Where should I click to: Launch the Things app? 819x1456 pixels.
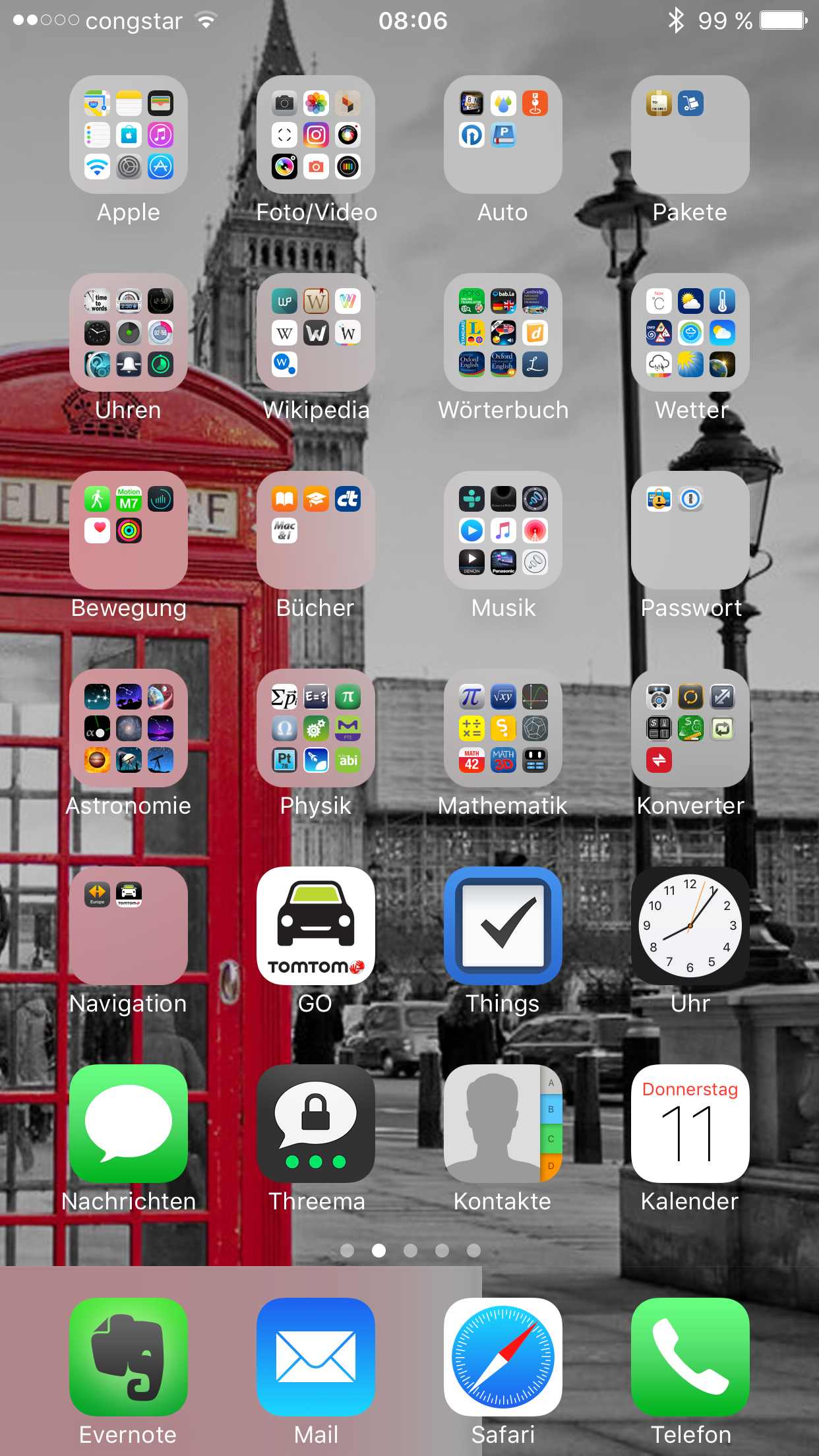point(503,926)
